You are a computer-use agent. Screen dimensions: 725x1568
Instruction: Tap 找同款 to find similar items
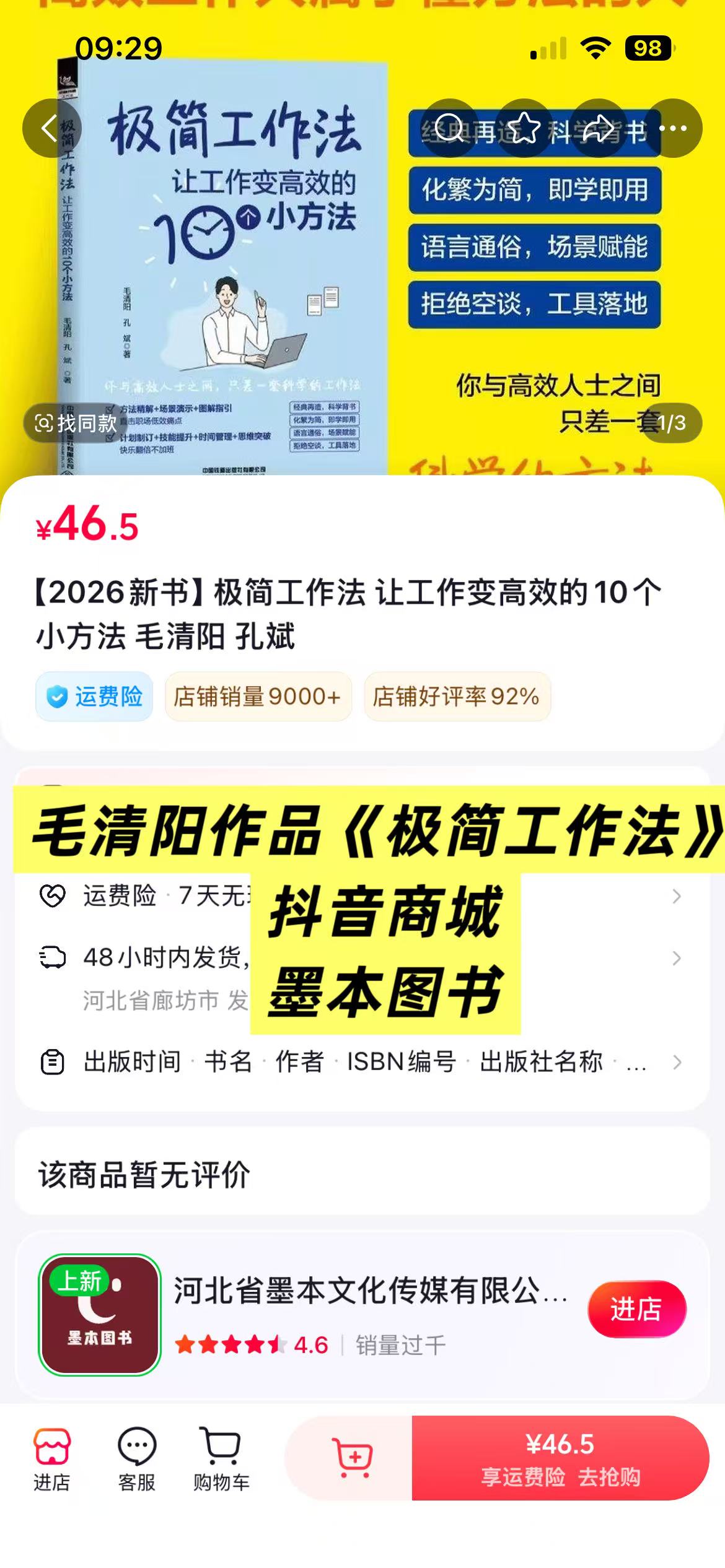76,424
